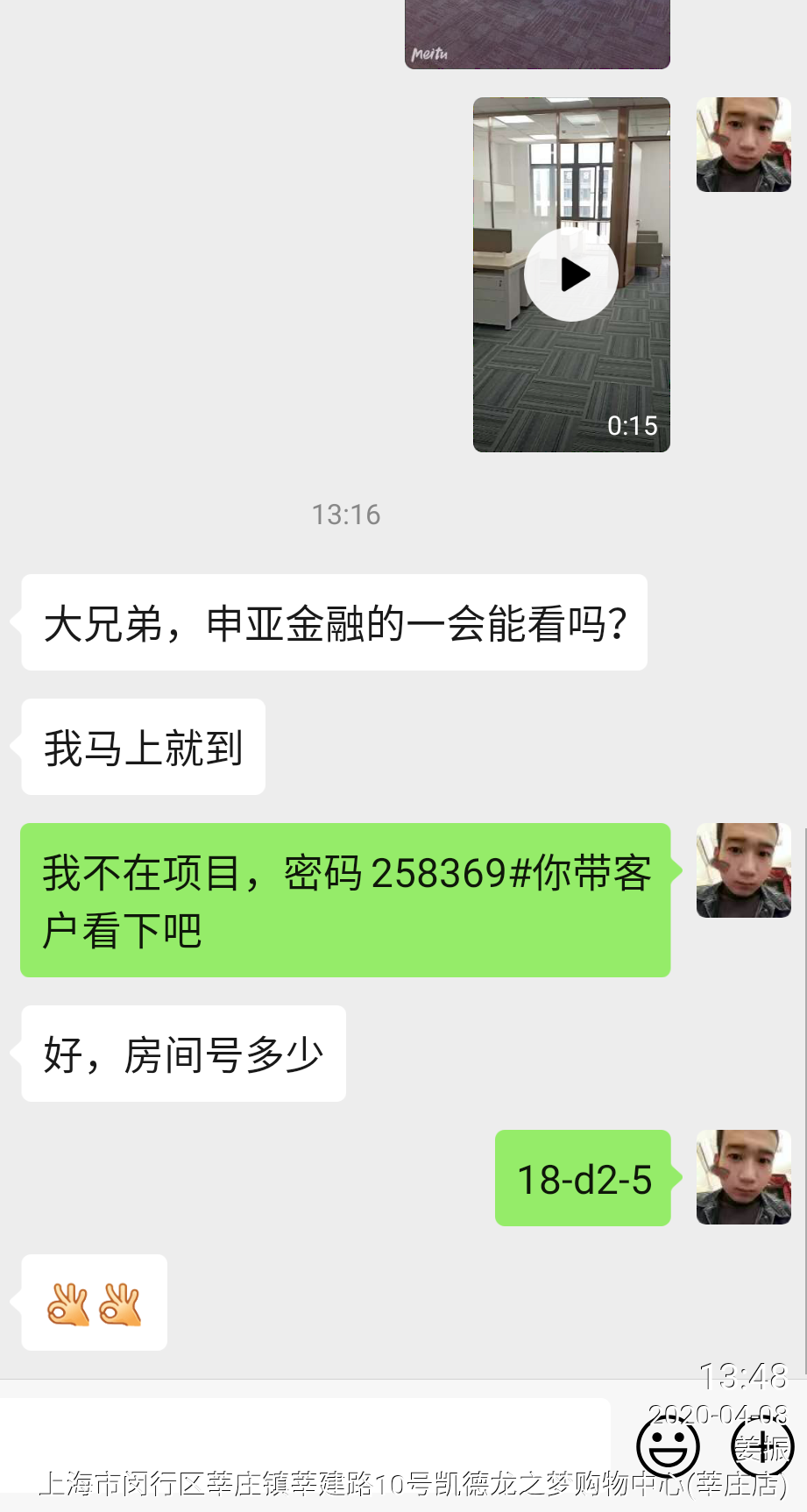Screen dimensions: 807x1512
Task: View sender's avatar beside the 18-d2-5 message
Action: (743, 1177)
